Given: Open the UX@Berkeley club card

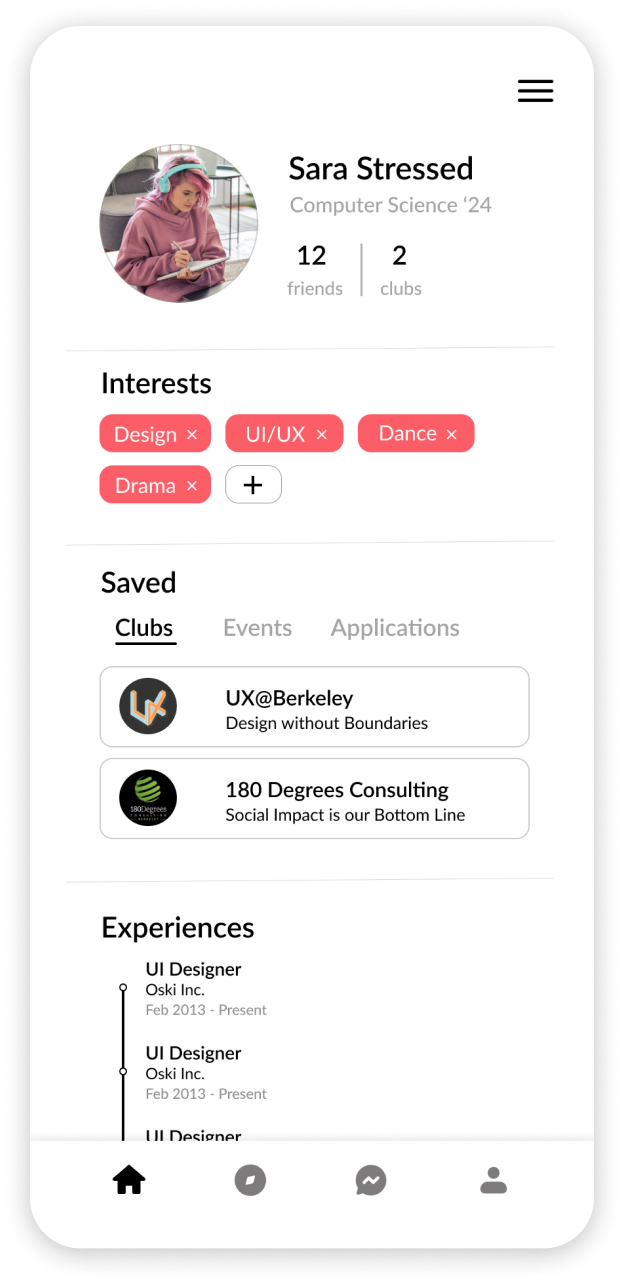Looking at the screenshot, I should 314,707.
